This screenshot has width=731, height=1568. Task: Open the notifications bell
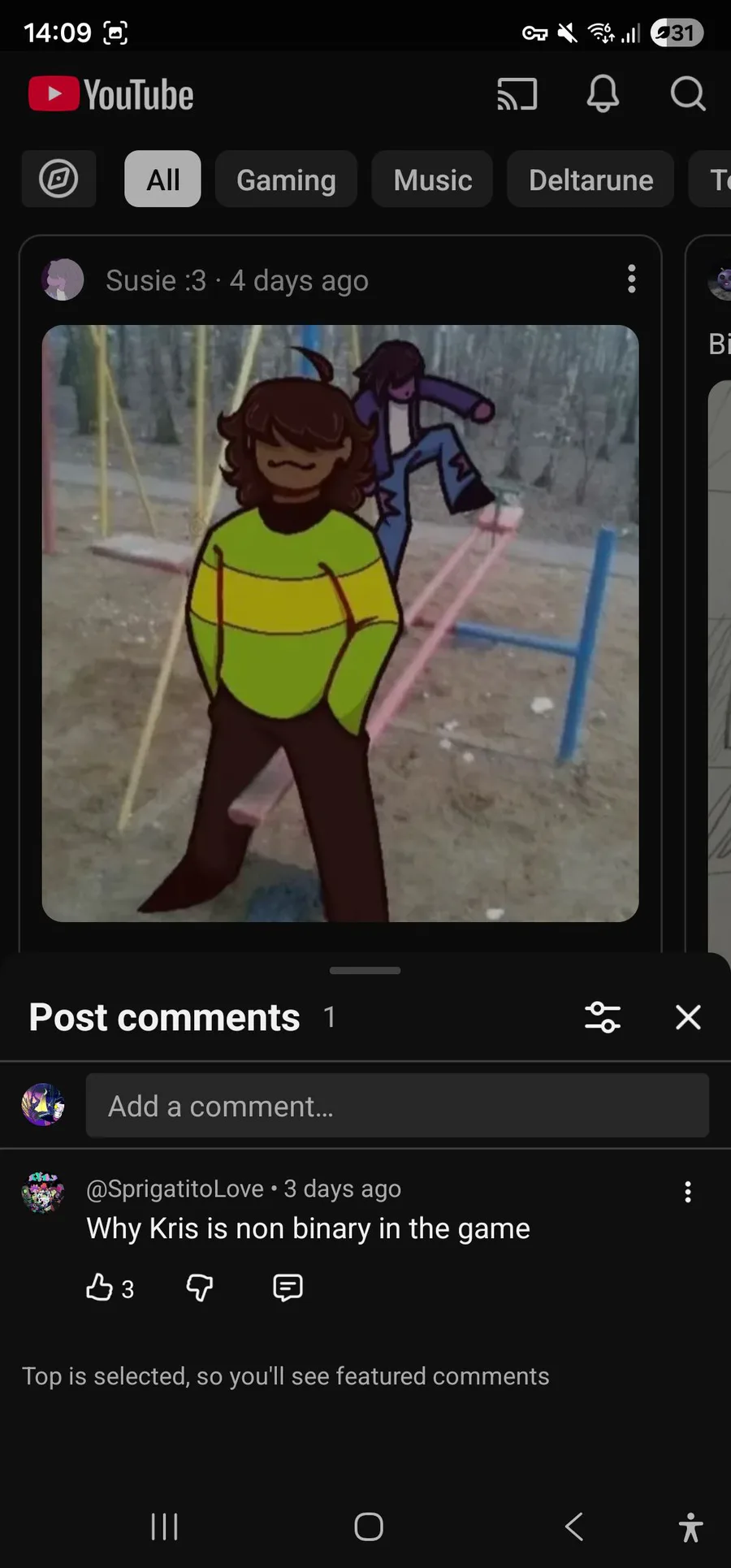(x=603, y=94)
